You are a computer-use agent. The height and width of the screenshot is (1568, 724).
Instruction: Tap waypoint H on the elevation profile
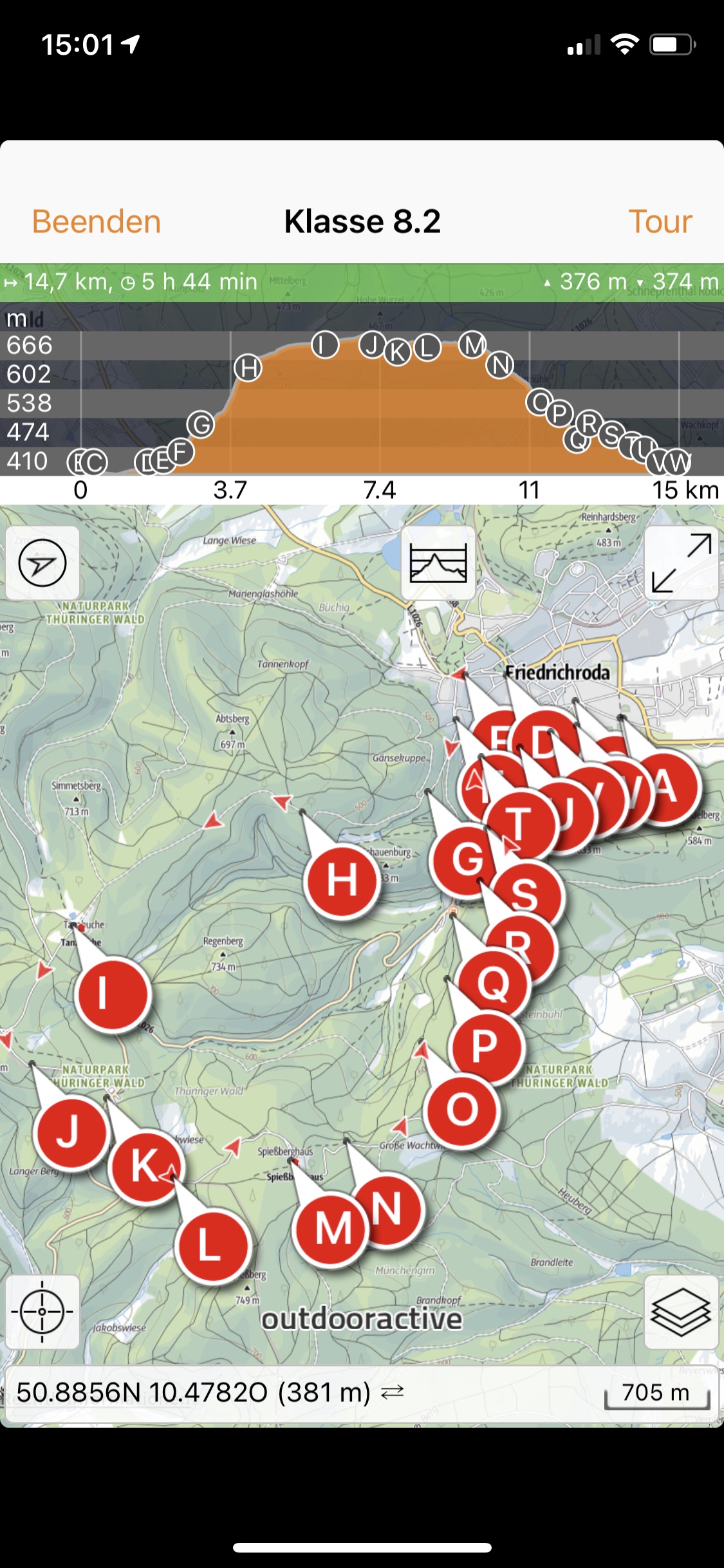tap(248, 369)
